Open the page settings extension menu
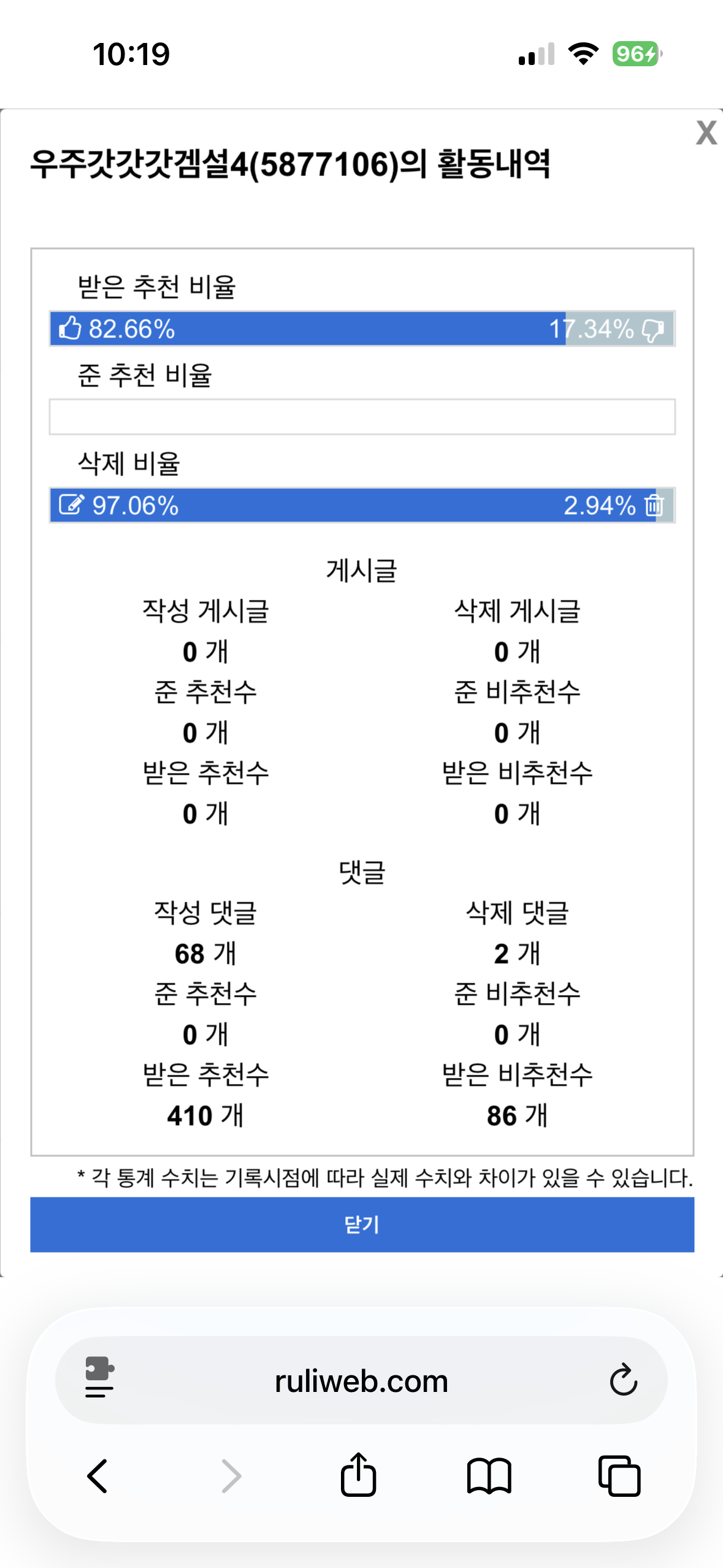Viewport: 723px width, 1568px height. pyautogui.click(x=99, y=1377)
